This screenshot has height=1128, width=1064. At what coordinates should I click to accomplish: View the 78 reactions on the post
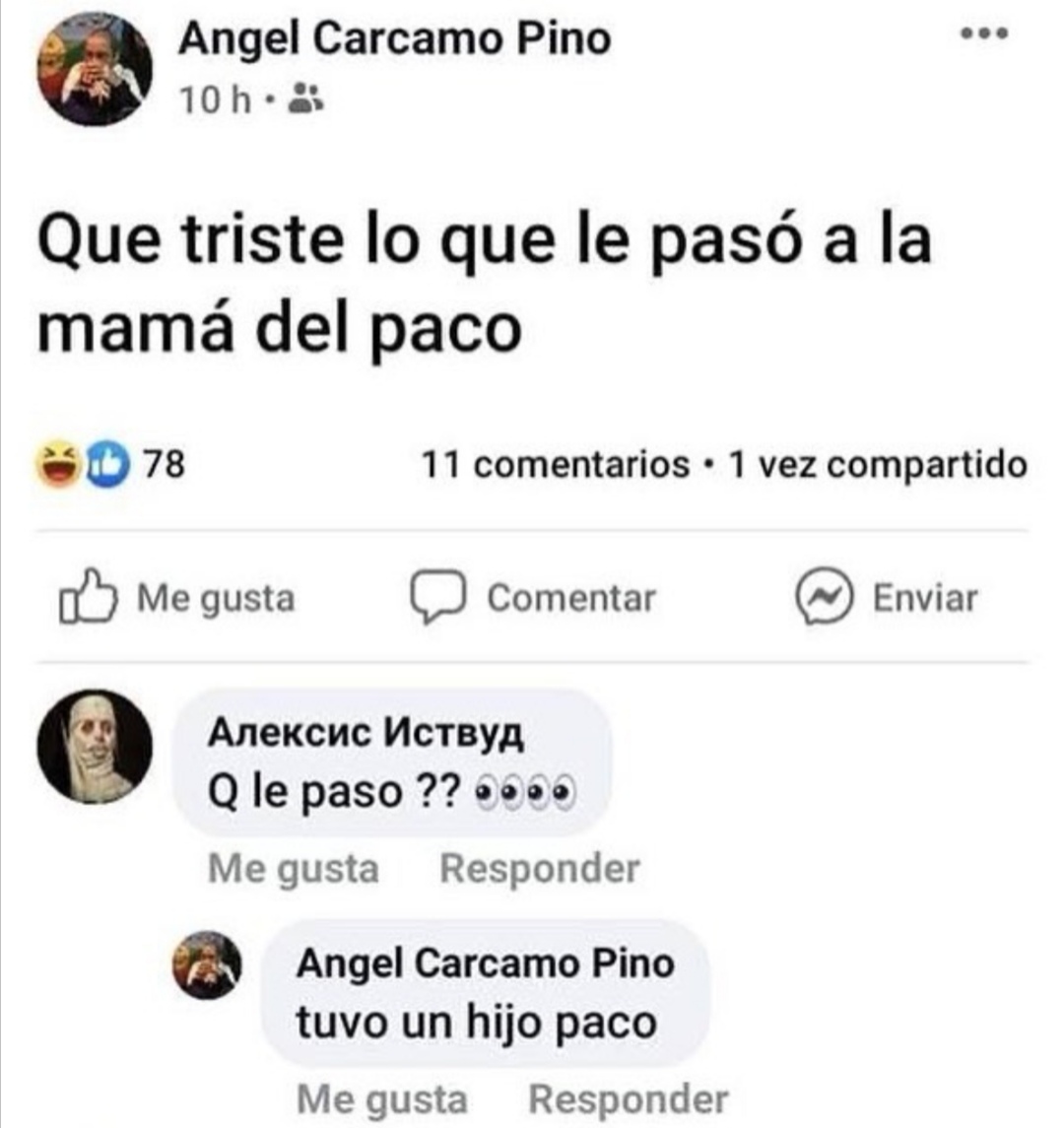[x=110, y=463]
